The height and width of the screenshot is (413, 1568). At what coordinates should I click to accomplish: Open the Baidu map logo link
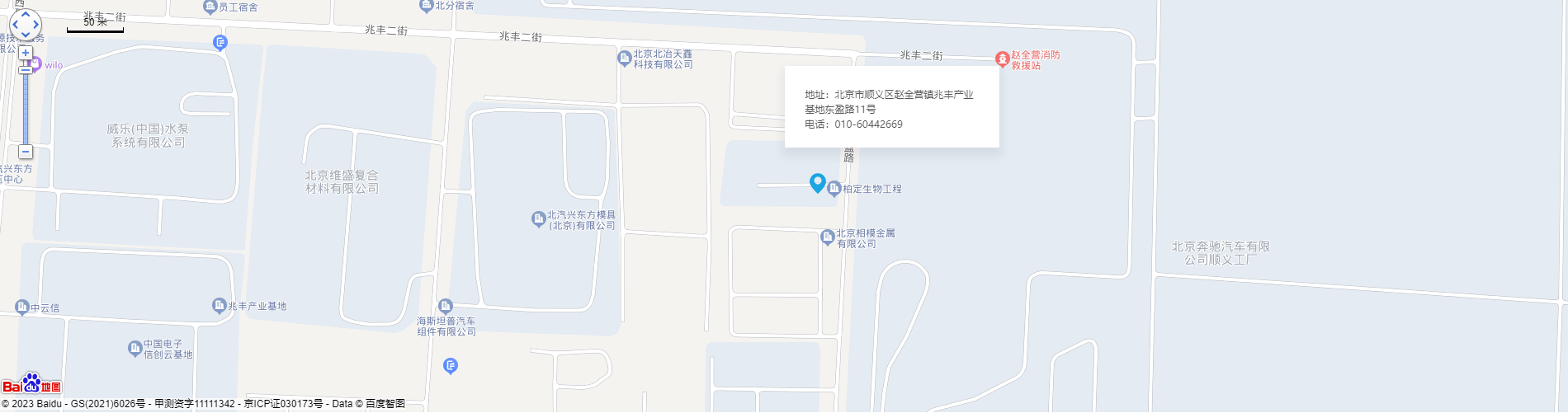point(31,384)
